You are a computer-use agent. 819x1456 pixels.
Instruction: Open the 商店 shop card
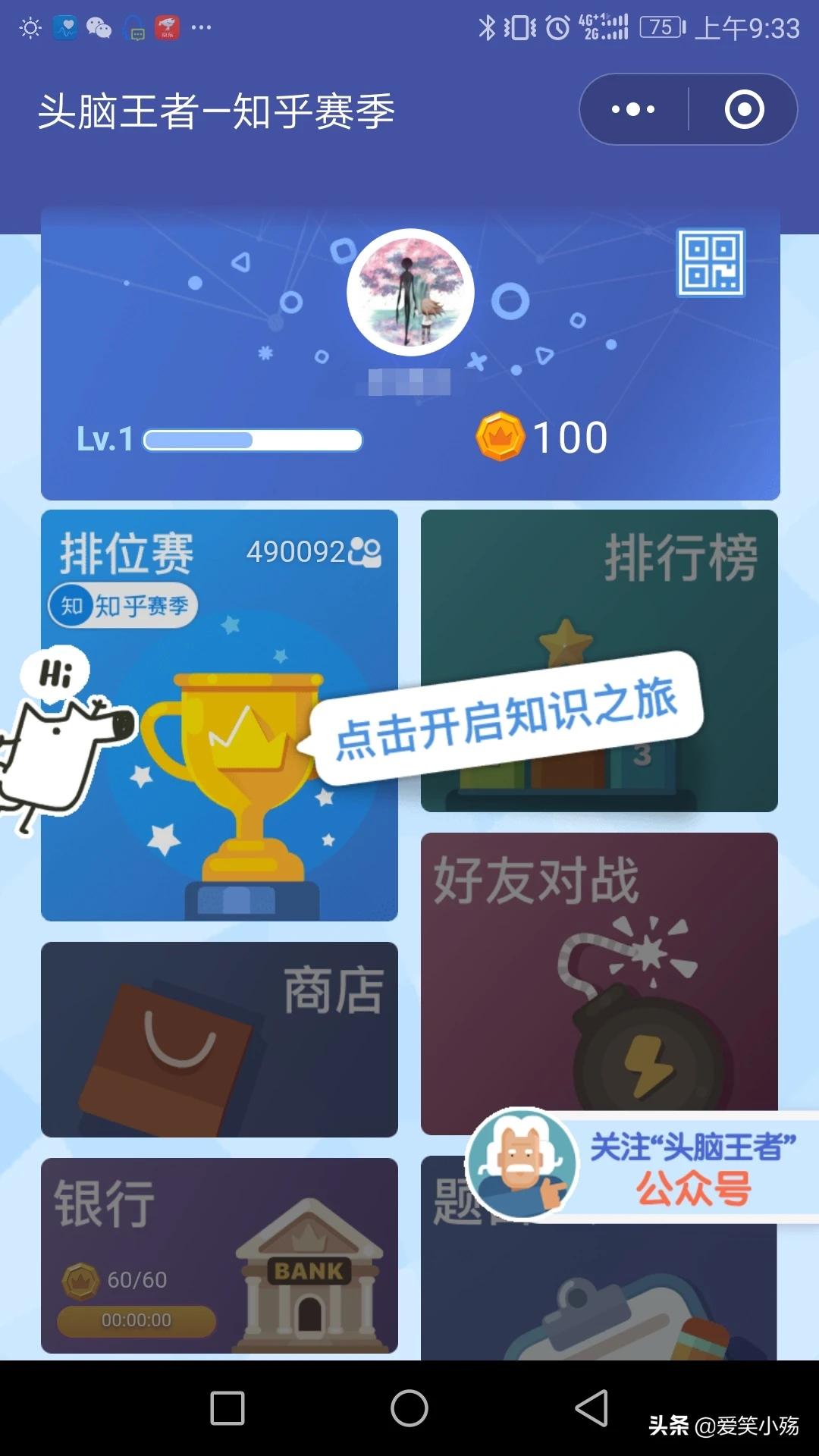219,1039
